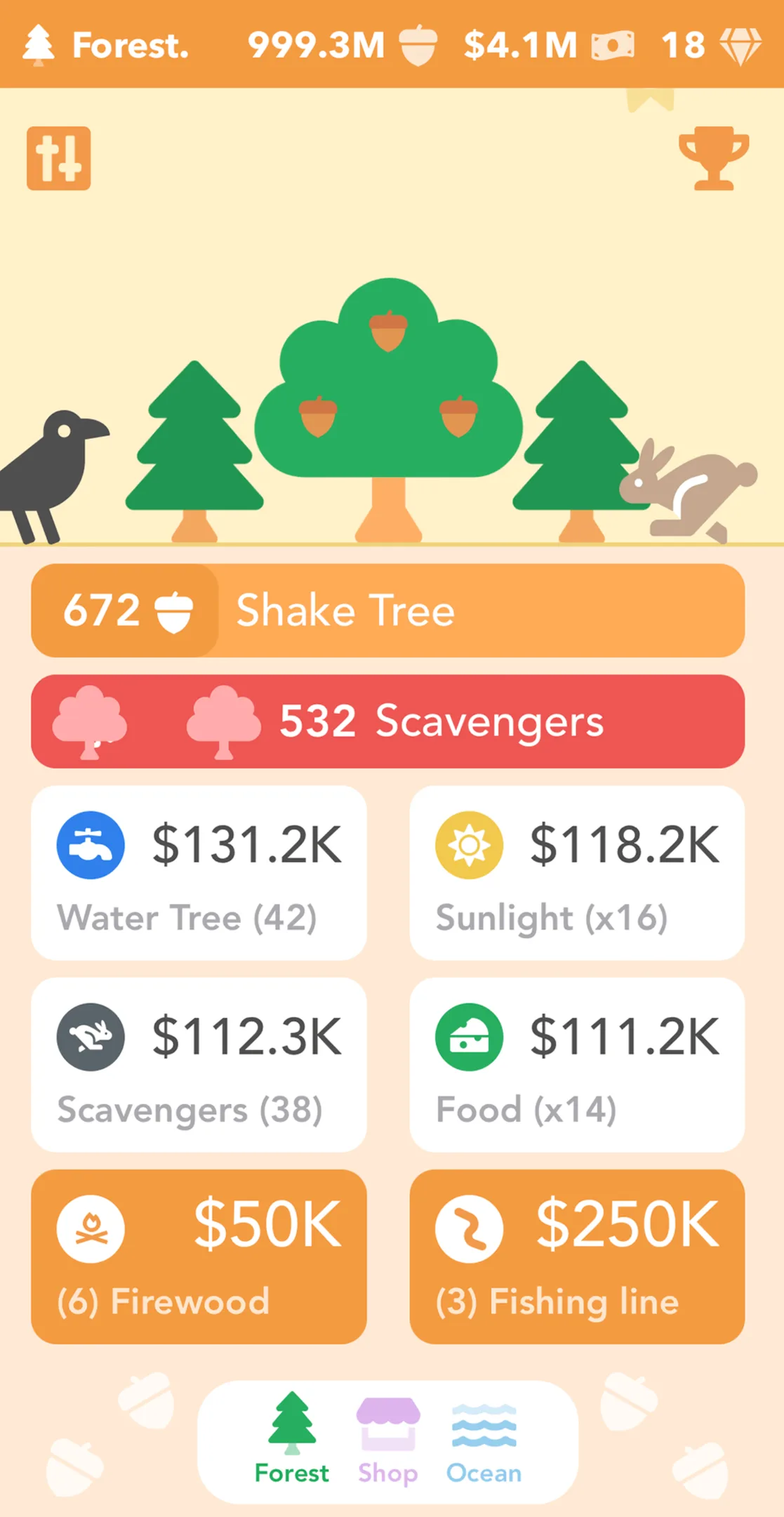Open the settings sliders icon
The image size is (784, 1517).
pyautogui.click(x=59, y=158)
